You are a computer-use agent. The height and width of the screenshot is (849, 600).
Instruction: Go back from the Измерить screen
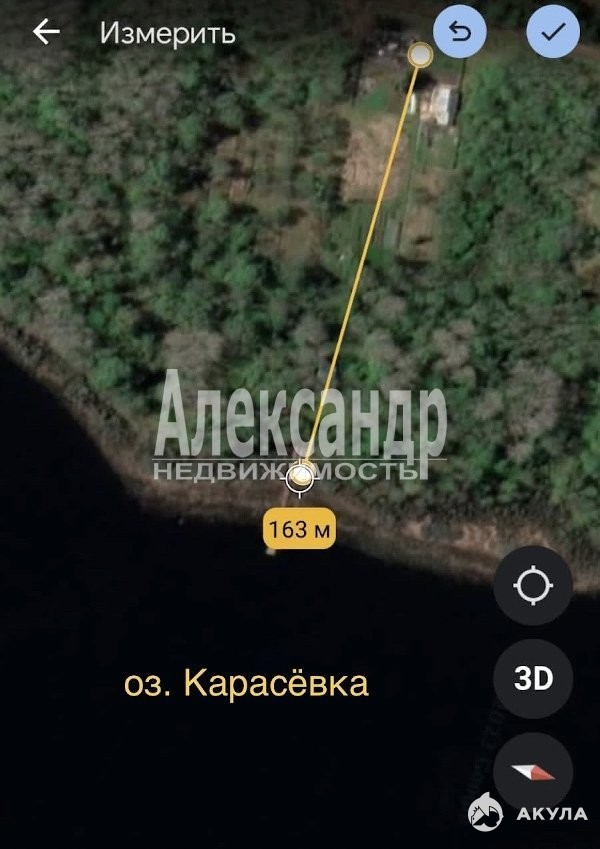point(46,32)
